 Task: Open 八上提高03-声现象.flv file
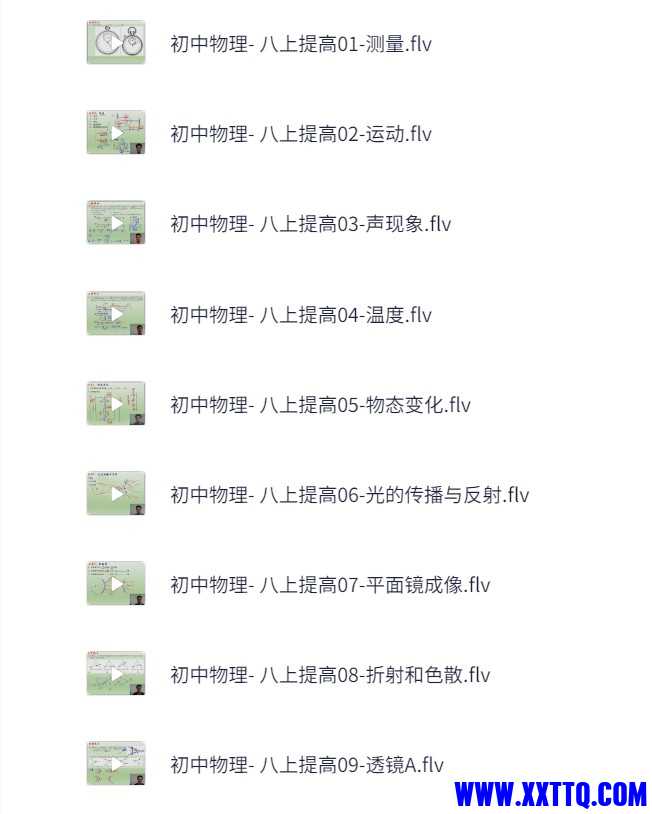(310, 224)
